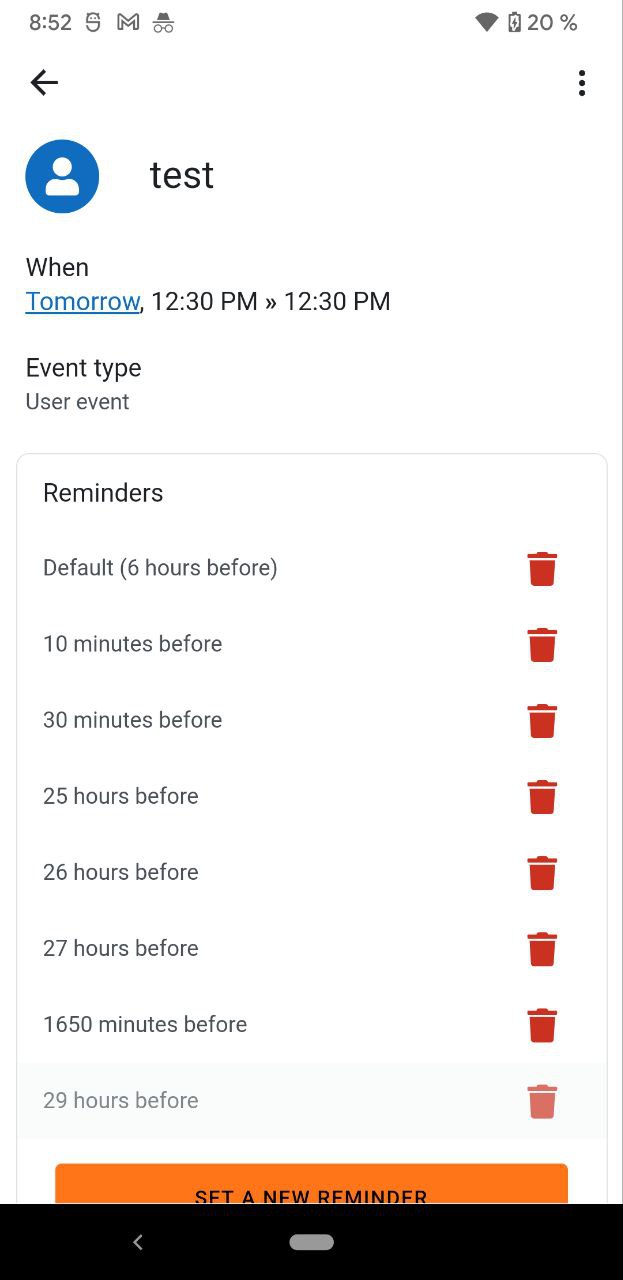This screenshot has height=1280, width=623.
Task: Remove the 26 hours before reminder
Action: pyautogui.click(x=542, y=872)
